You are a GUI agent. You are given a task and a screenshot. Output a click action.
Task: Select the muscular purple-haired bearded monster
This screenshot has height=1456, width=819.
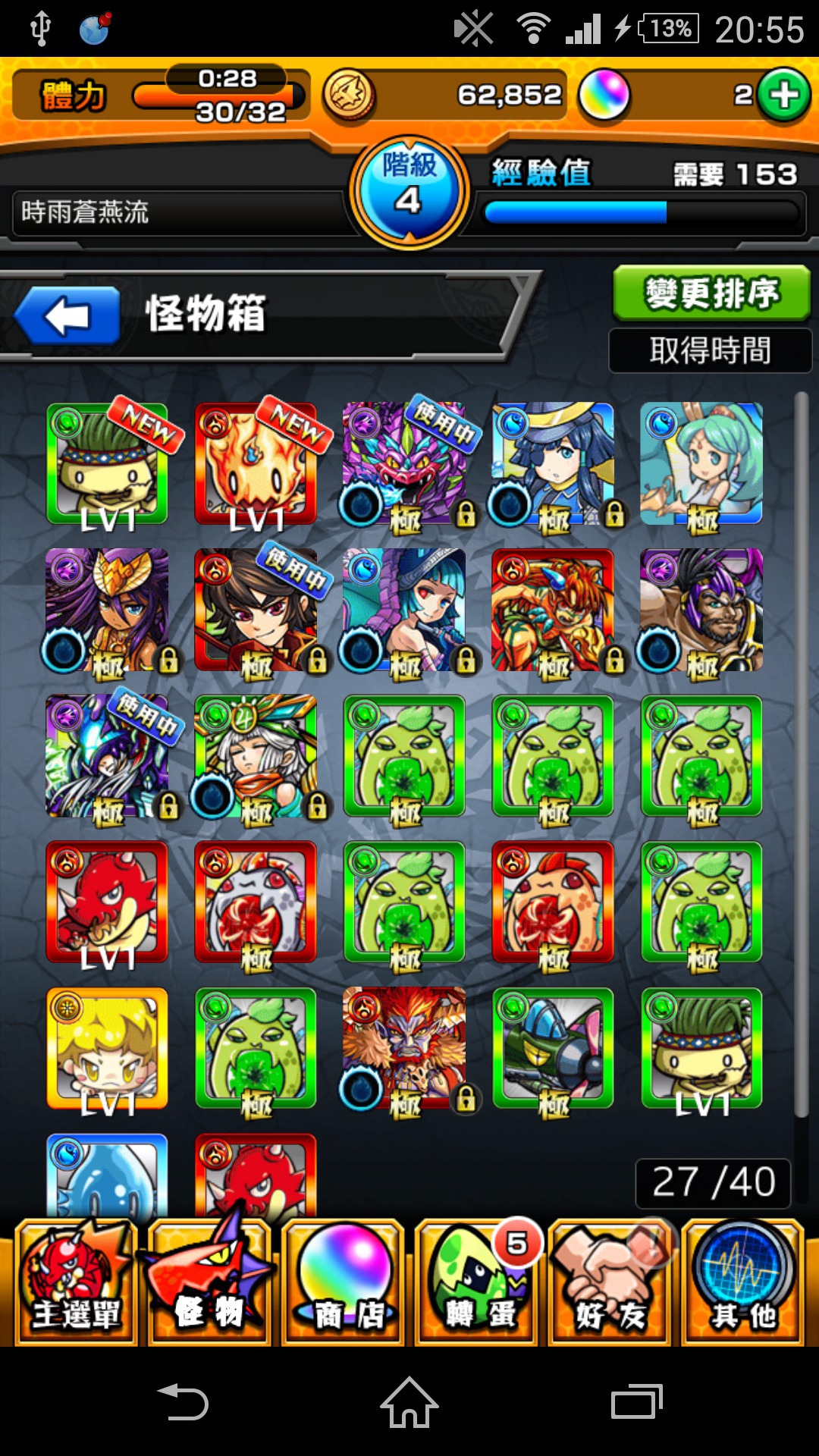point(701,610)
